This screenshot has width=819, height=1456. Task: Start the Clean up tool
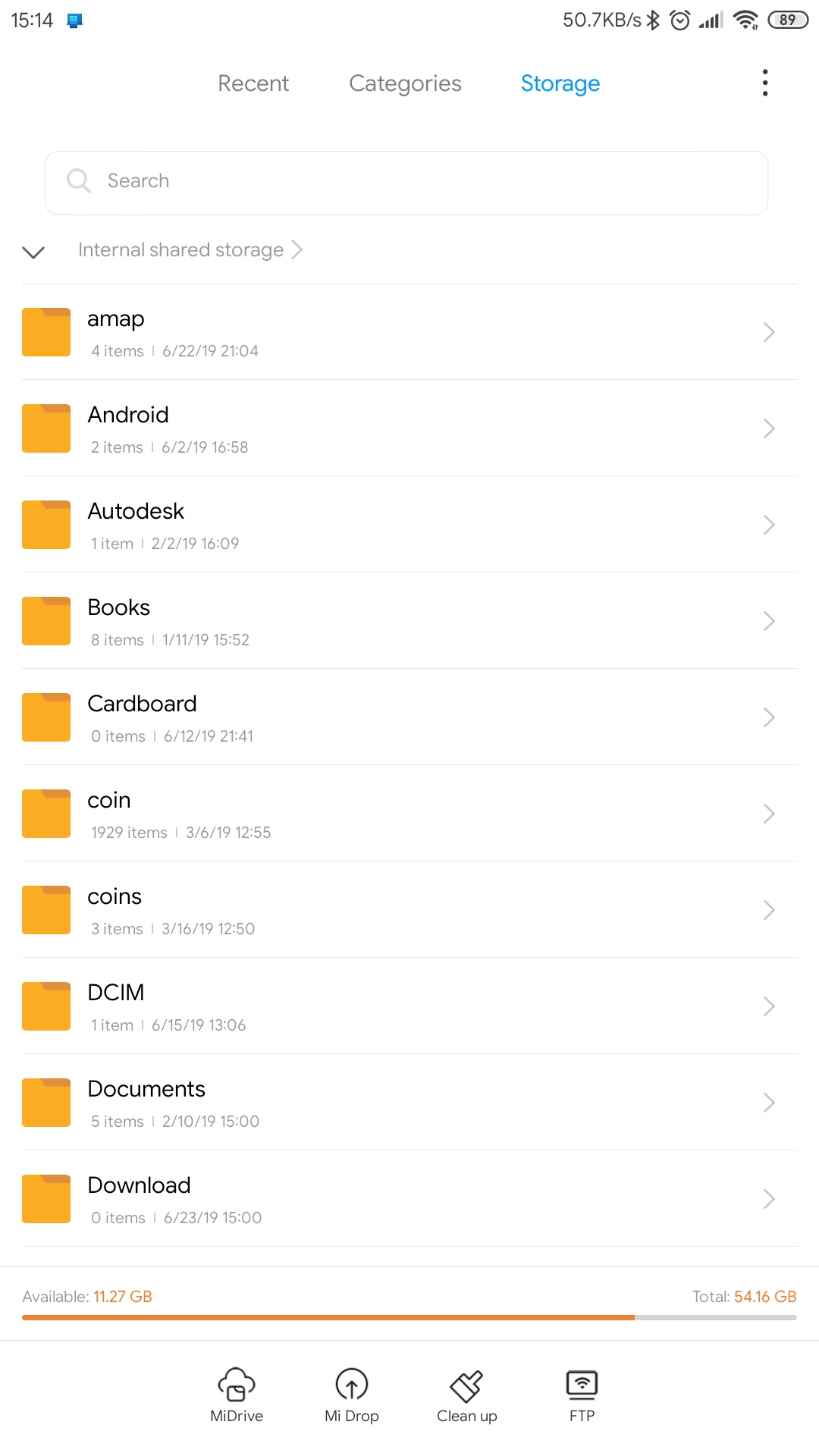pyautogui.click(x=467, y=1396)
